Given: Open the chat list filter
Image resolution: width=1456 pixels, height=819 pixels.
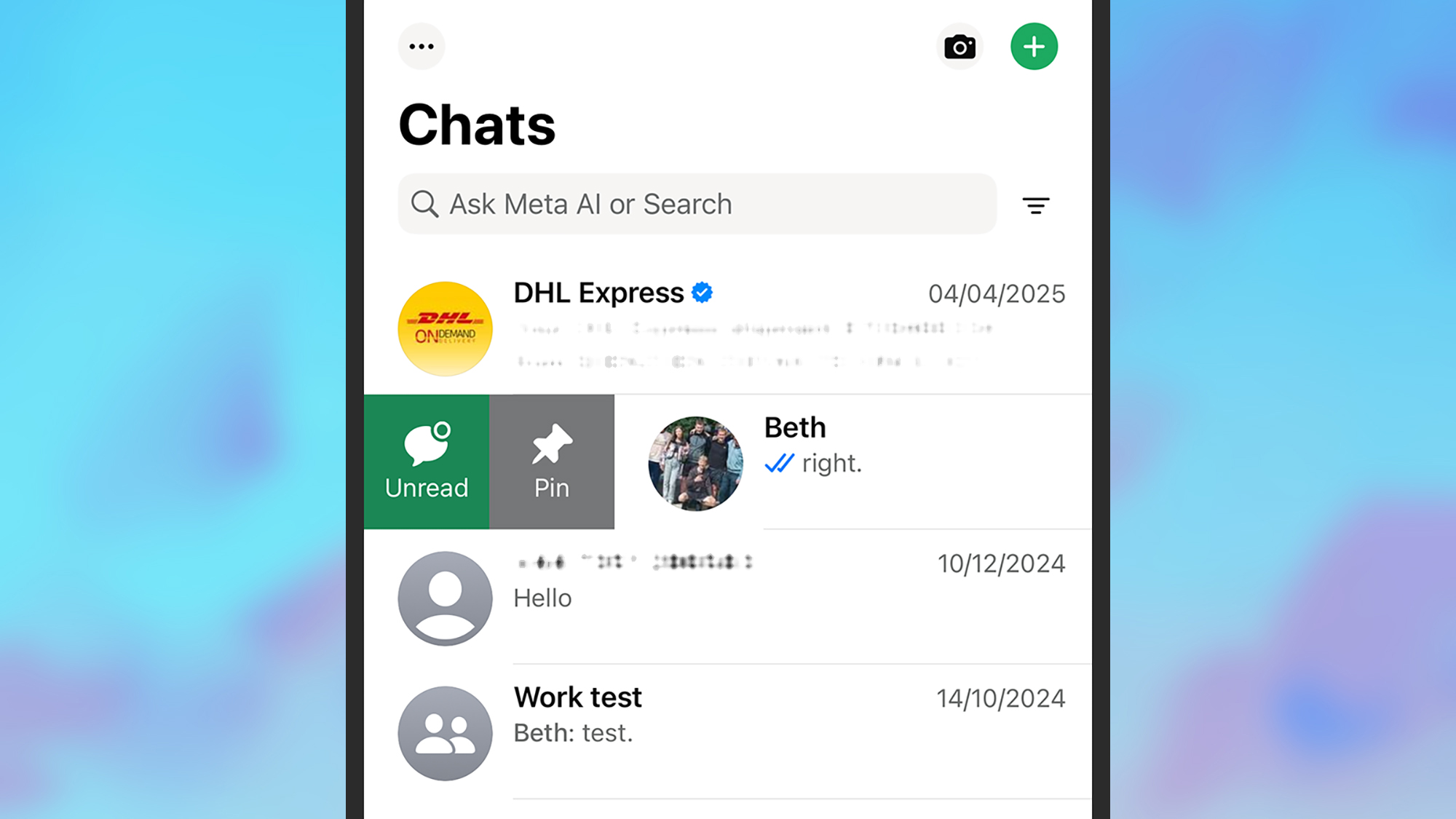Looking at the screenshot, I should [1035, 205].
